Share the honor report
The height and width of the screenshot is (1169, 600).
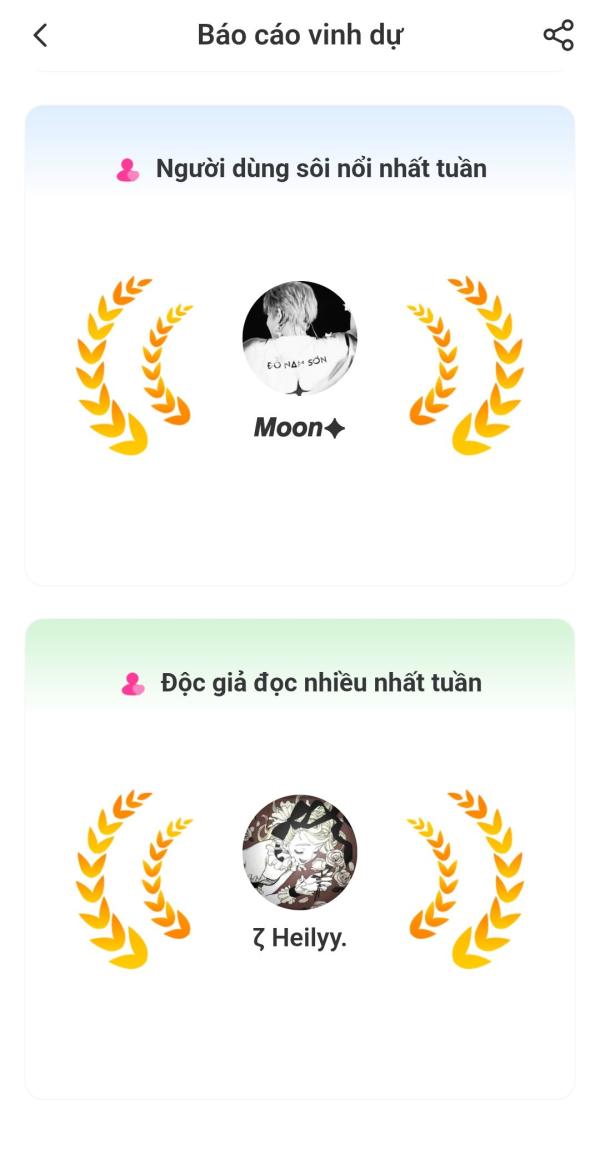click(x=558, y=35)
